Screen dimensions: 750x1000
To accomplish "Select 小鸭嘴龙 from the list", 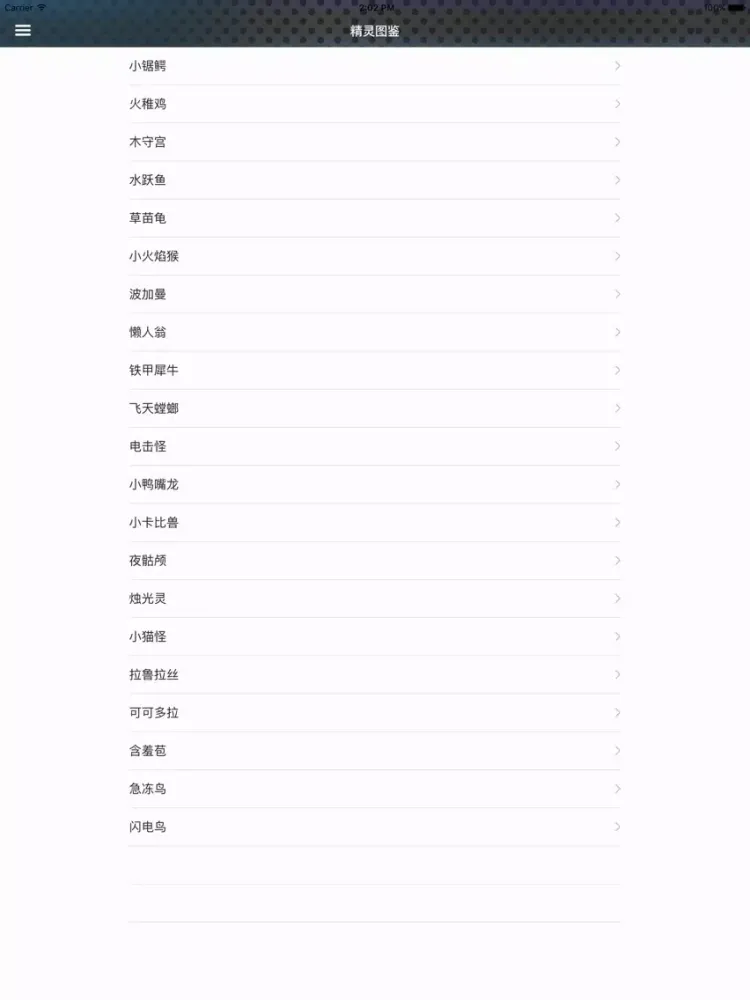I will click(x=374, y=484).
